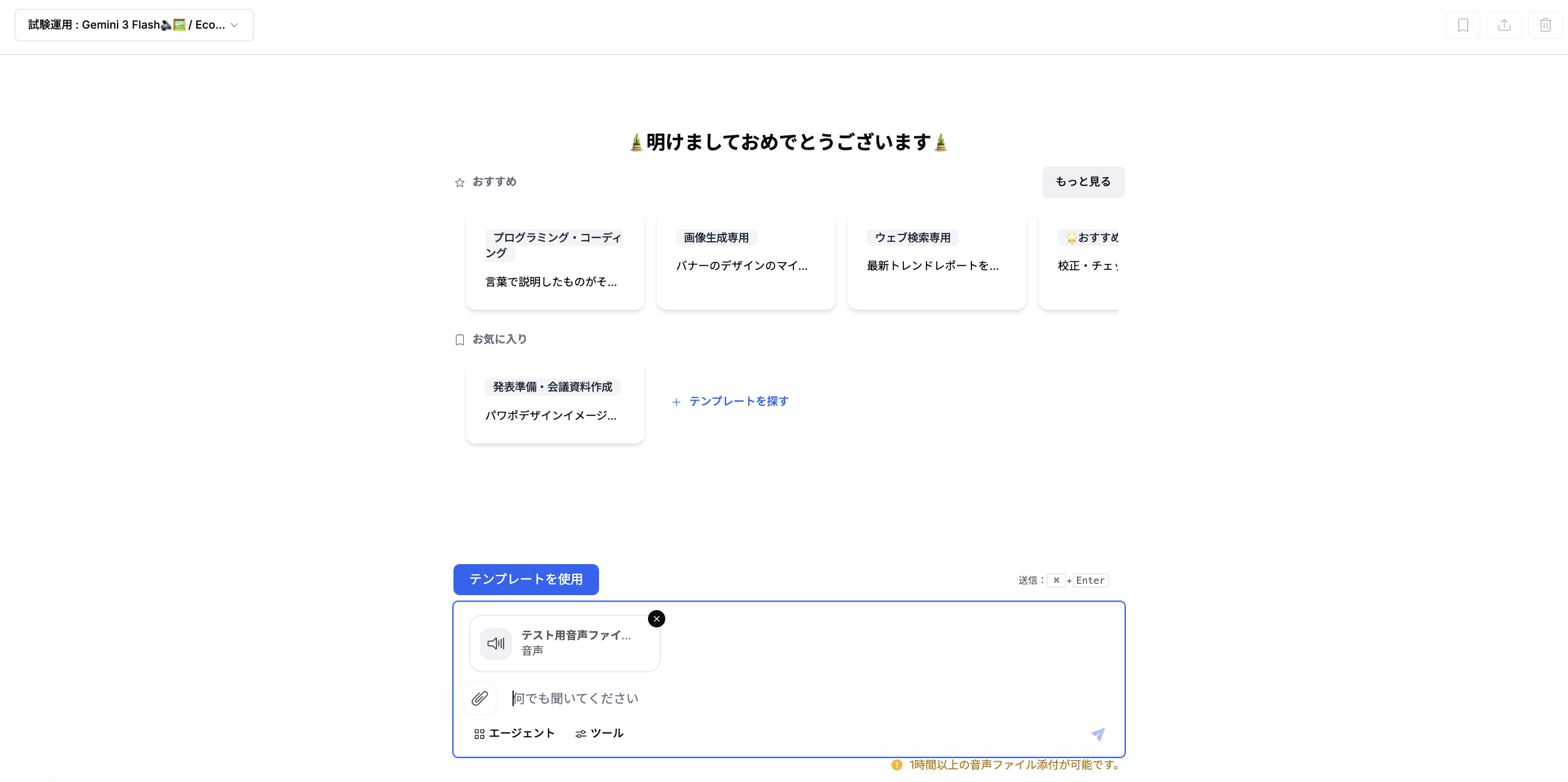This screenshot has height=782, width=1568.
Task: Tap the テンプレートを使用 button
Action: coord(526,579)
